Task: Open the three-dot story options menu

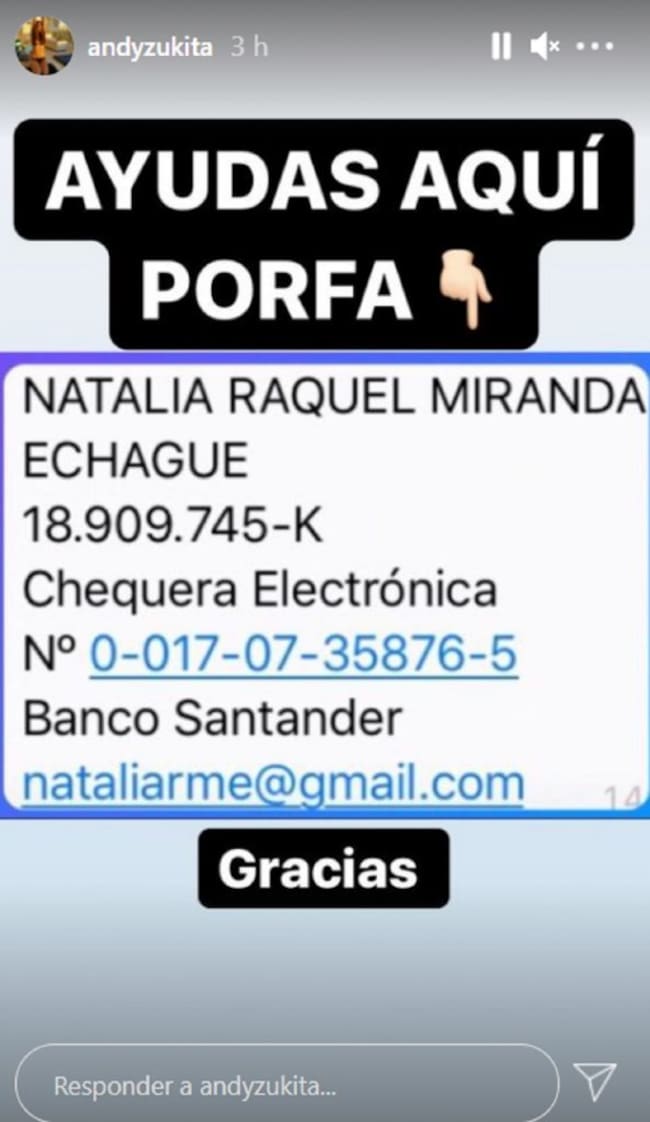Action: 596,46
